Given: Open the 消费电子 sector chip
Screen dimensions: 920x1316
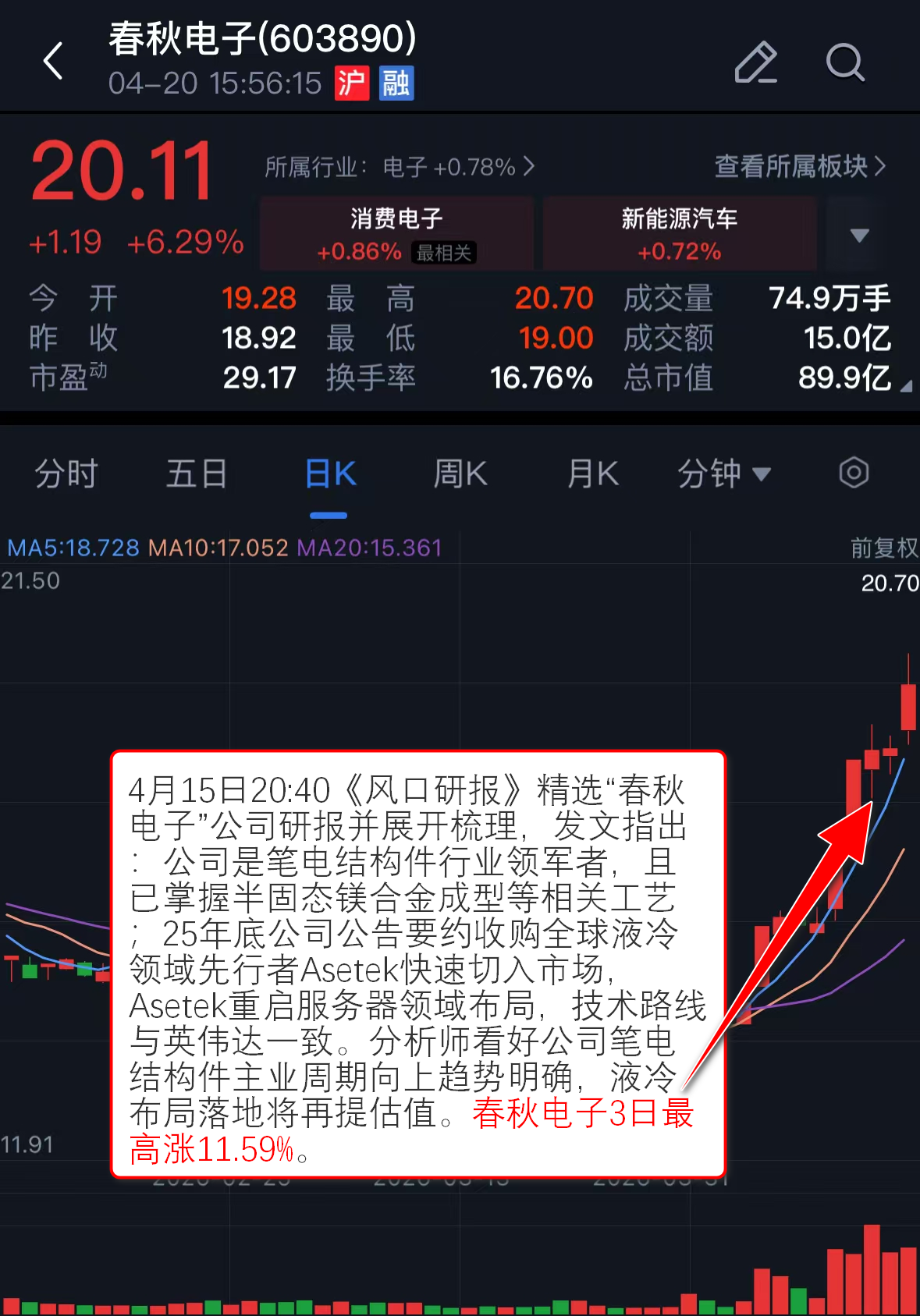Looking at the screenshot, I should click(x=396, y=234).
